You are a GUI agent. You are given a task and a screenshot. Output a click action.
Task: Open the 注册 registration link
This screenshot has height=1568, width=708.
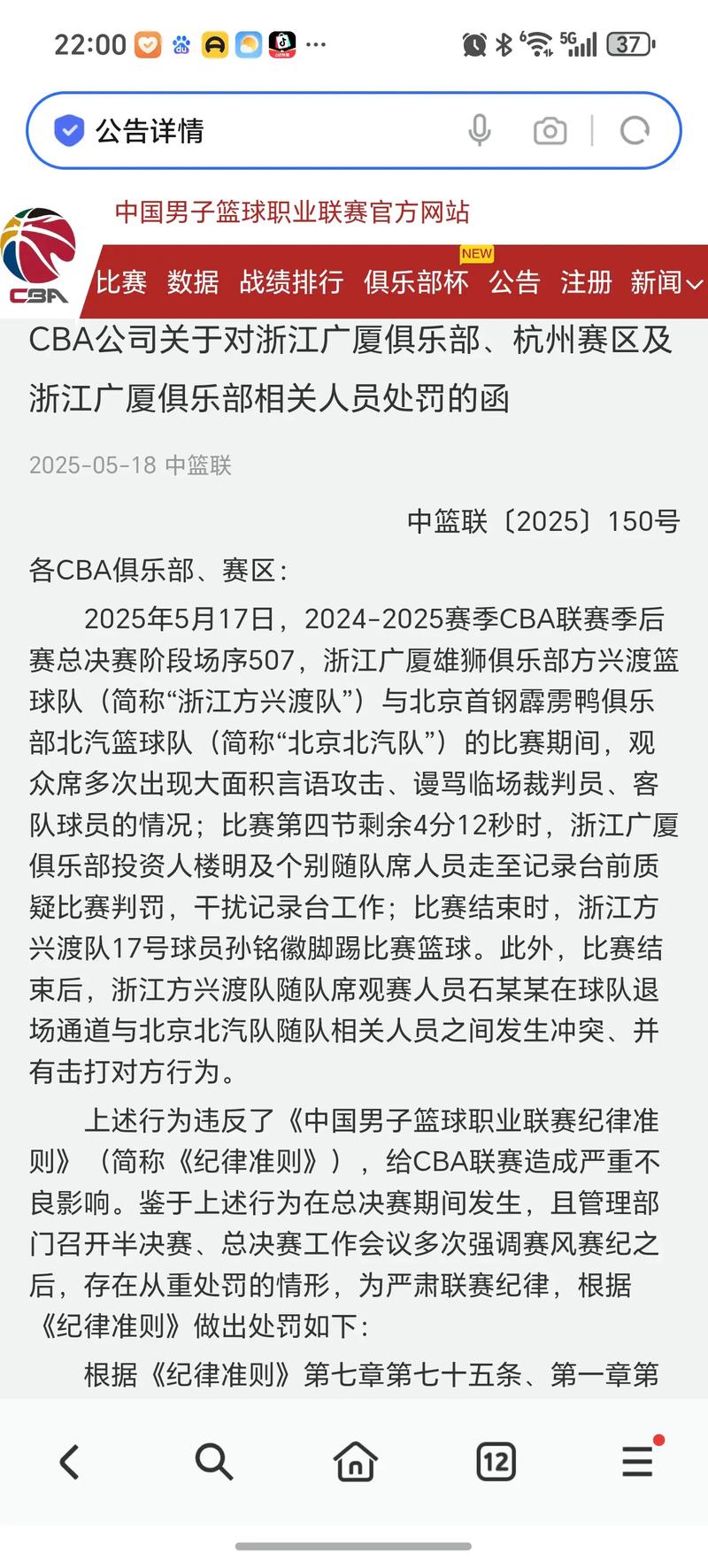(585, 283)
